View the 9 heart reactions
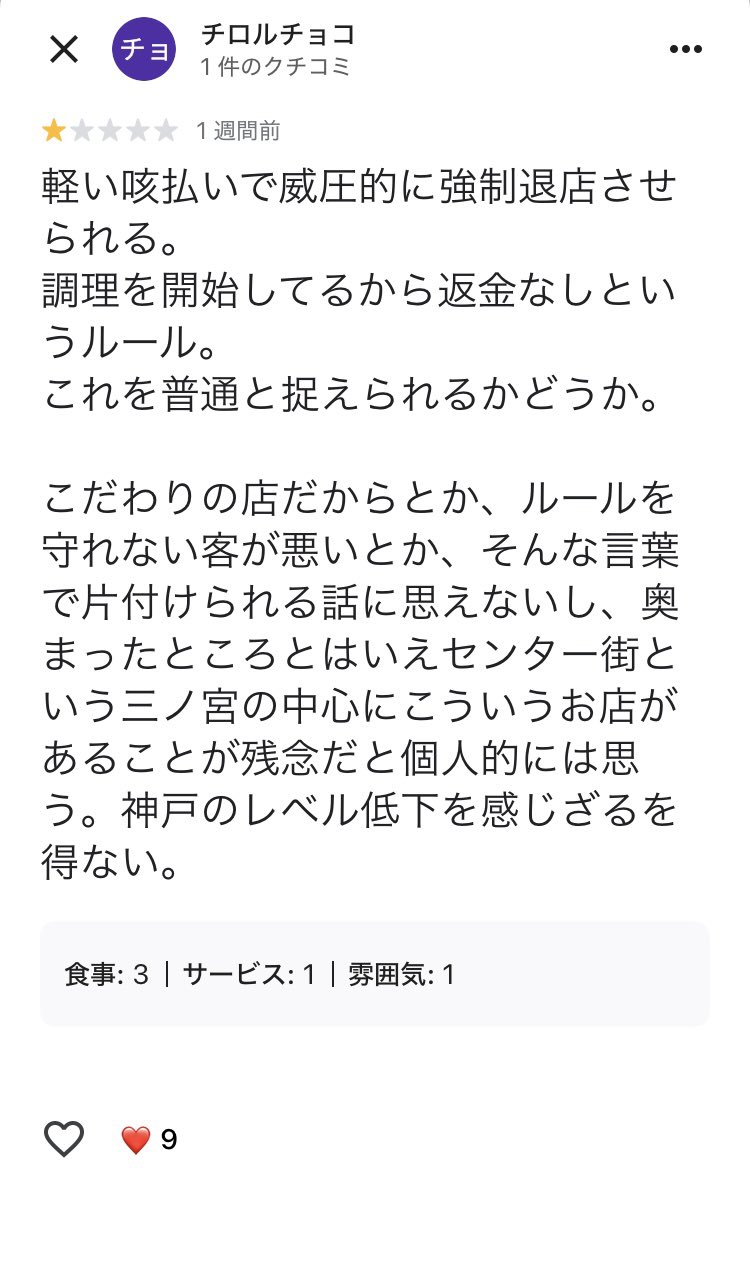 tap(149, 1140)
